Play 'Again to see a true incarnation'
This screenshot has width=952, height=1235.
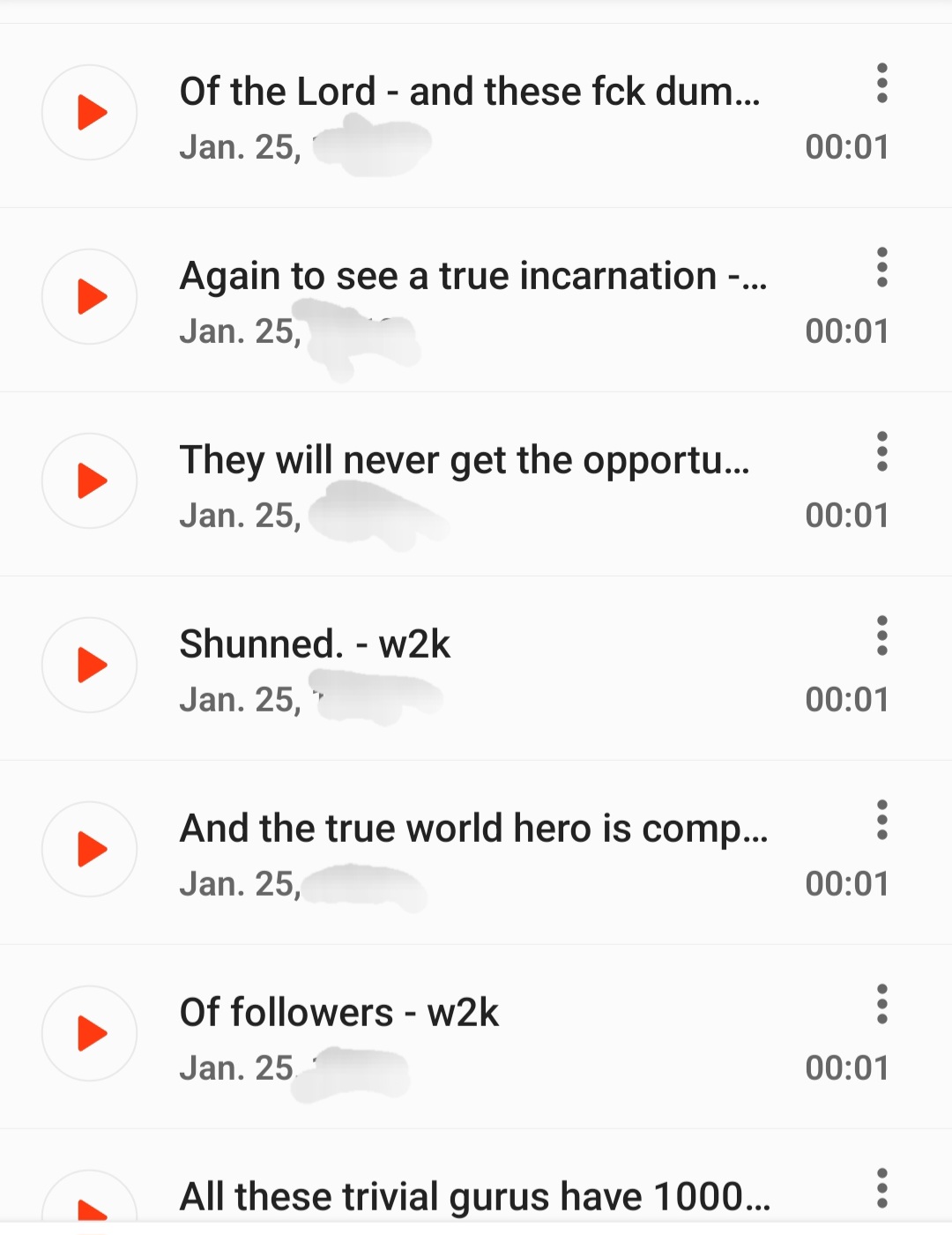pyautogui.click(x=90, y=297)
